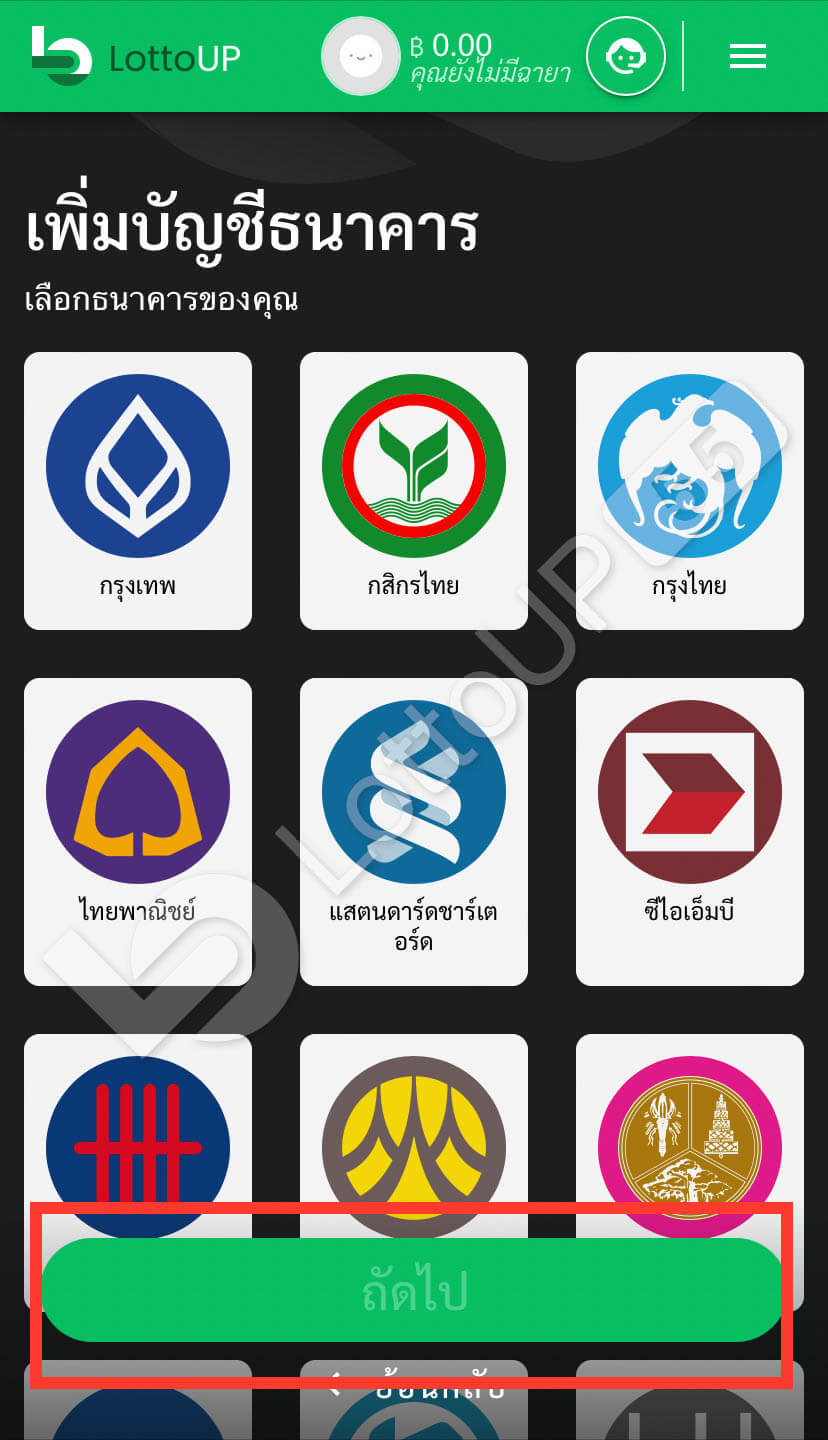Image resolution: width=828 pixels, height=1440 pixels.
Task: Go back with the ย้อนกลับ link
Action: pos(416,1386)
